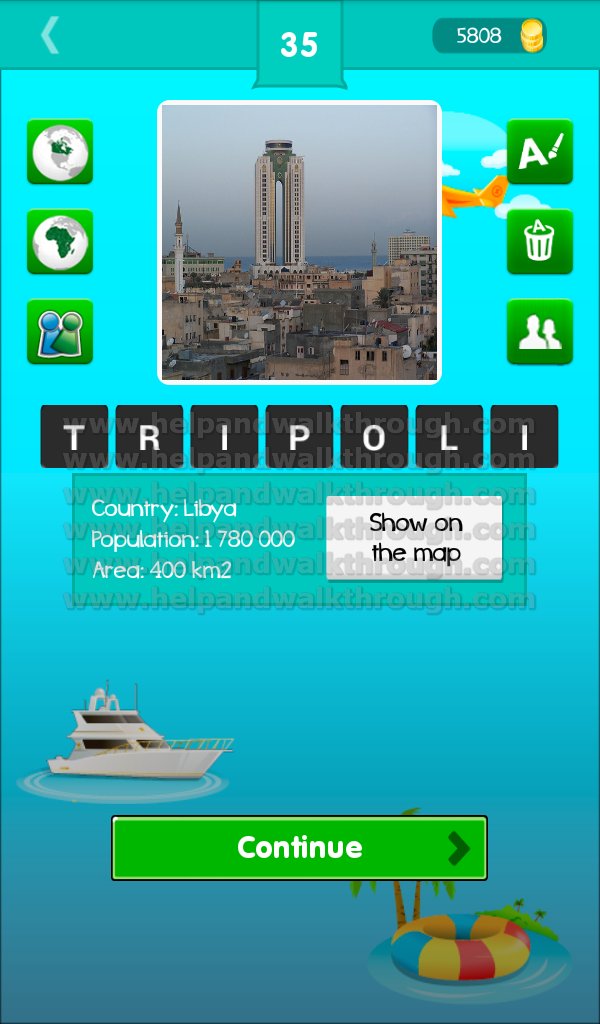Open the coins balance 5808
Screen dimensions: 600x1024
pyautogui.click(x=490, y=35)
